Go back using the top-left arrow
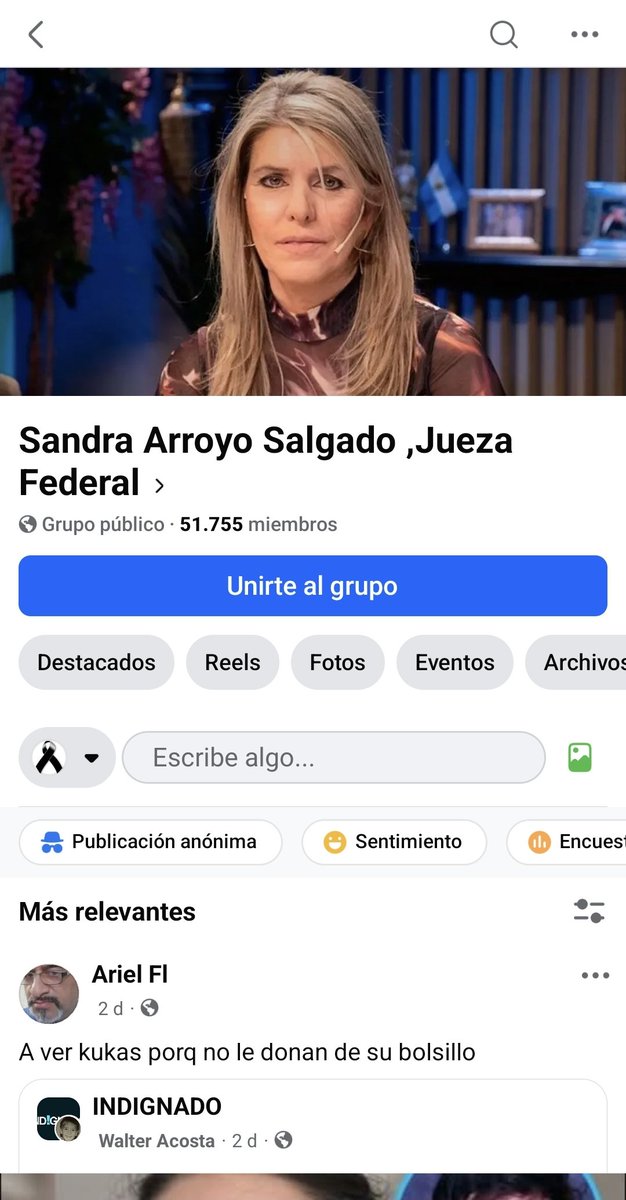This screenshot has height=1200, width=626. click(x=36, y=35)
